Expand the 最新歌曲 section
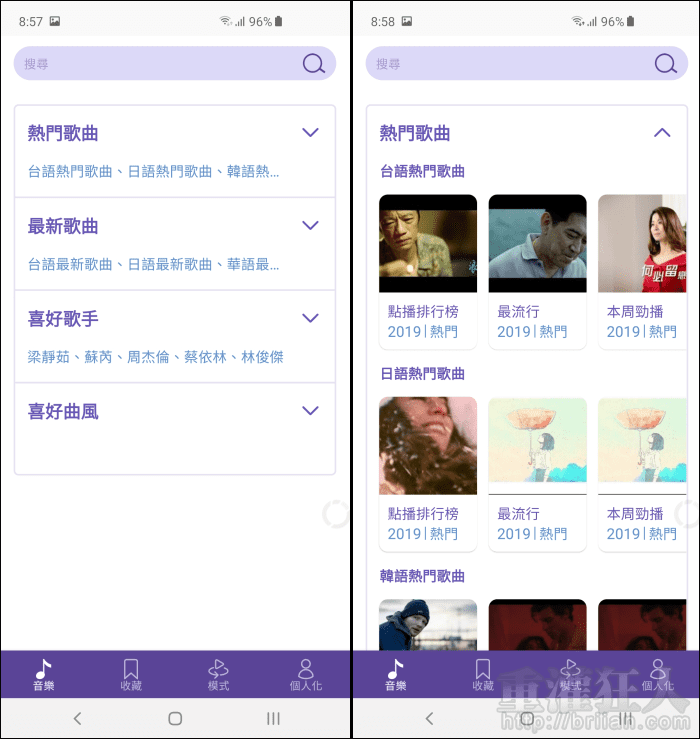 [310, 226]
